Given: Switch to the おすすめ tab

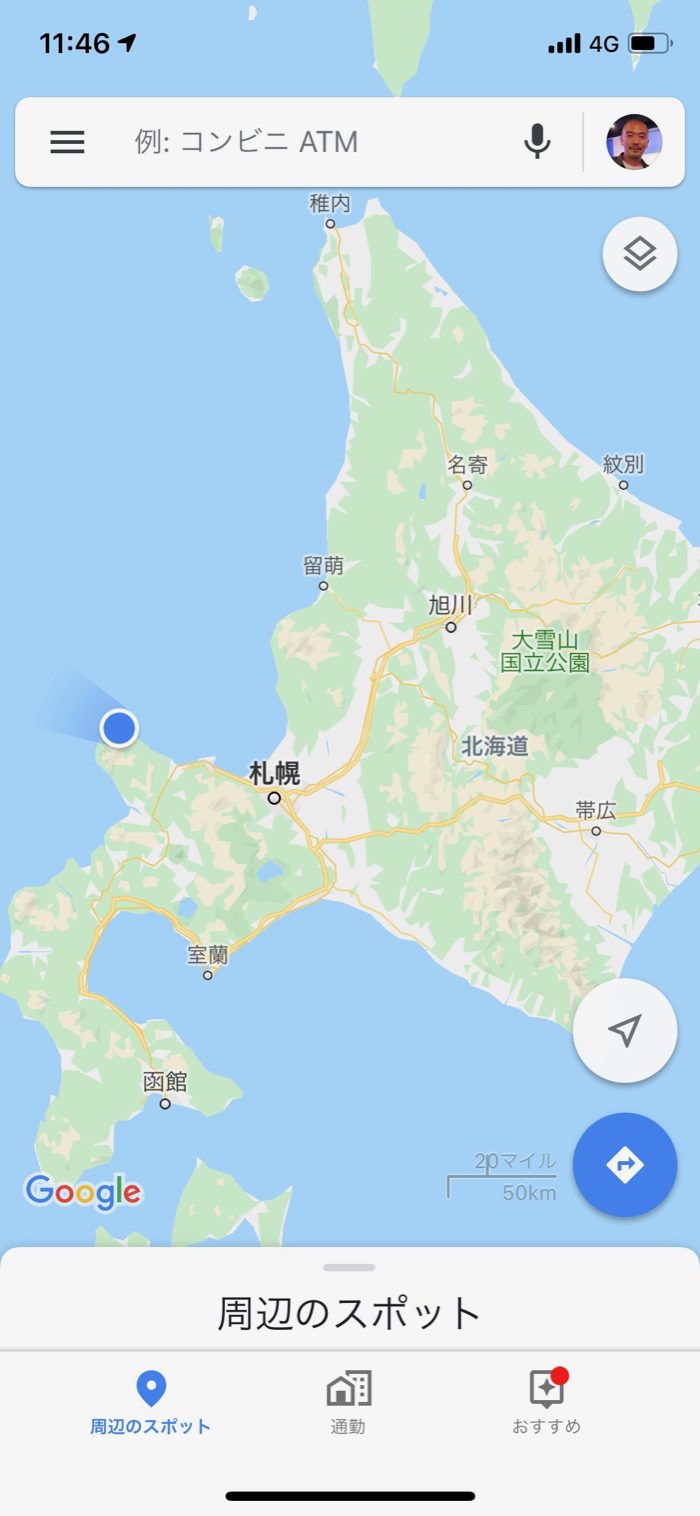Looking at the screenshot, I should [546, 1402].
